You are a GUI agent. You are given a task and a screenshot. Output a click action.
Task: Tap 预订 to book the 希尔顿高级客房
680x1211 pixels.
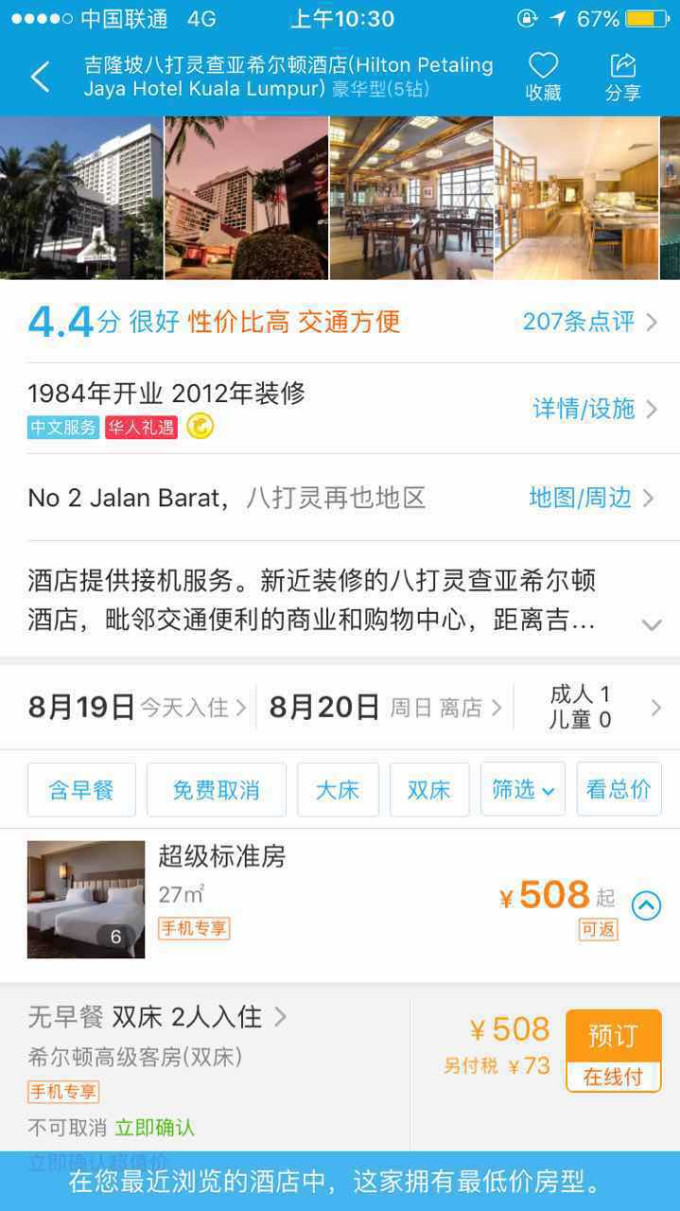pyautogui.click(x=613, y=1036)
